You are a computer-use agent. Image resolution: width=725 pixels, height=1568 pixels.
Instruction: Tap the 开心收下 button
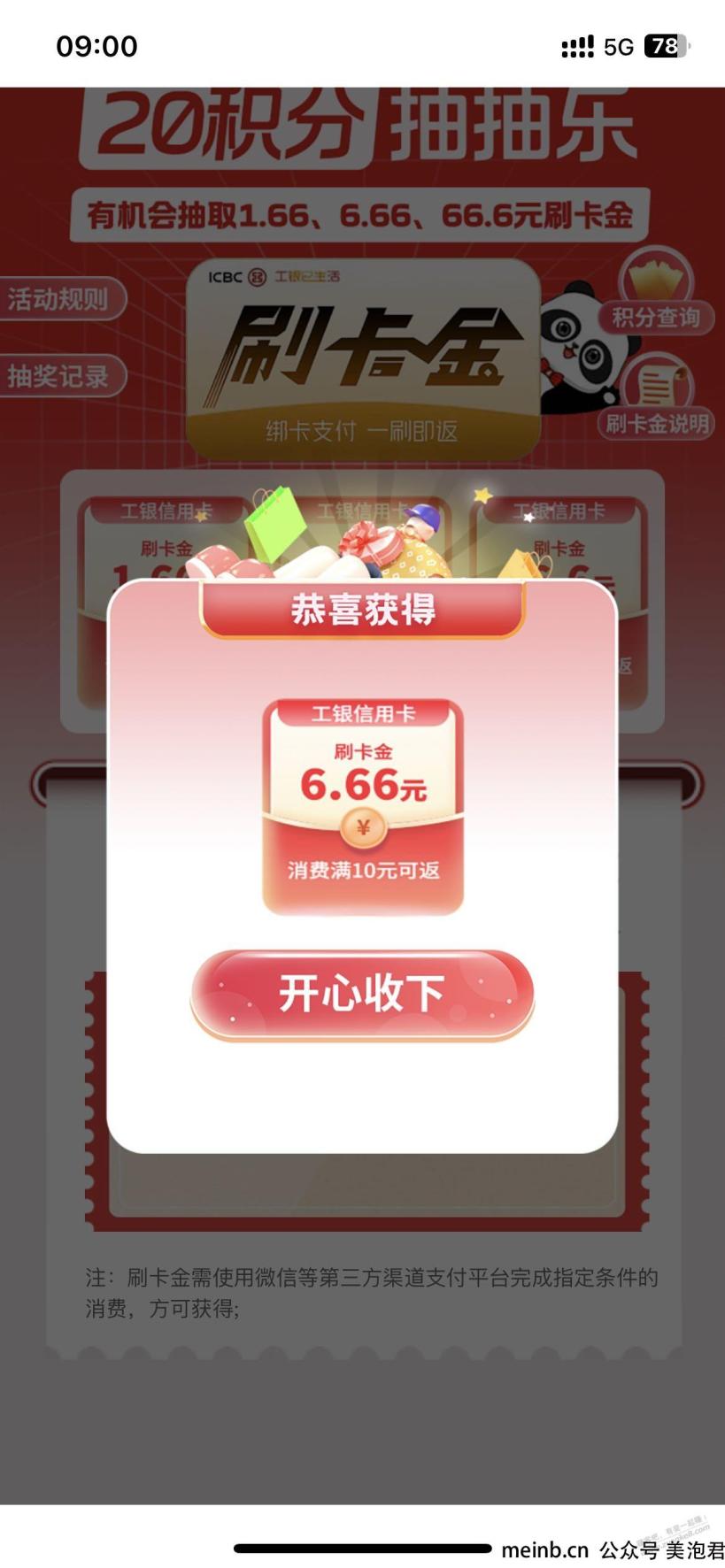[362, 995]
